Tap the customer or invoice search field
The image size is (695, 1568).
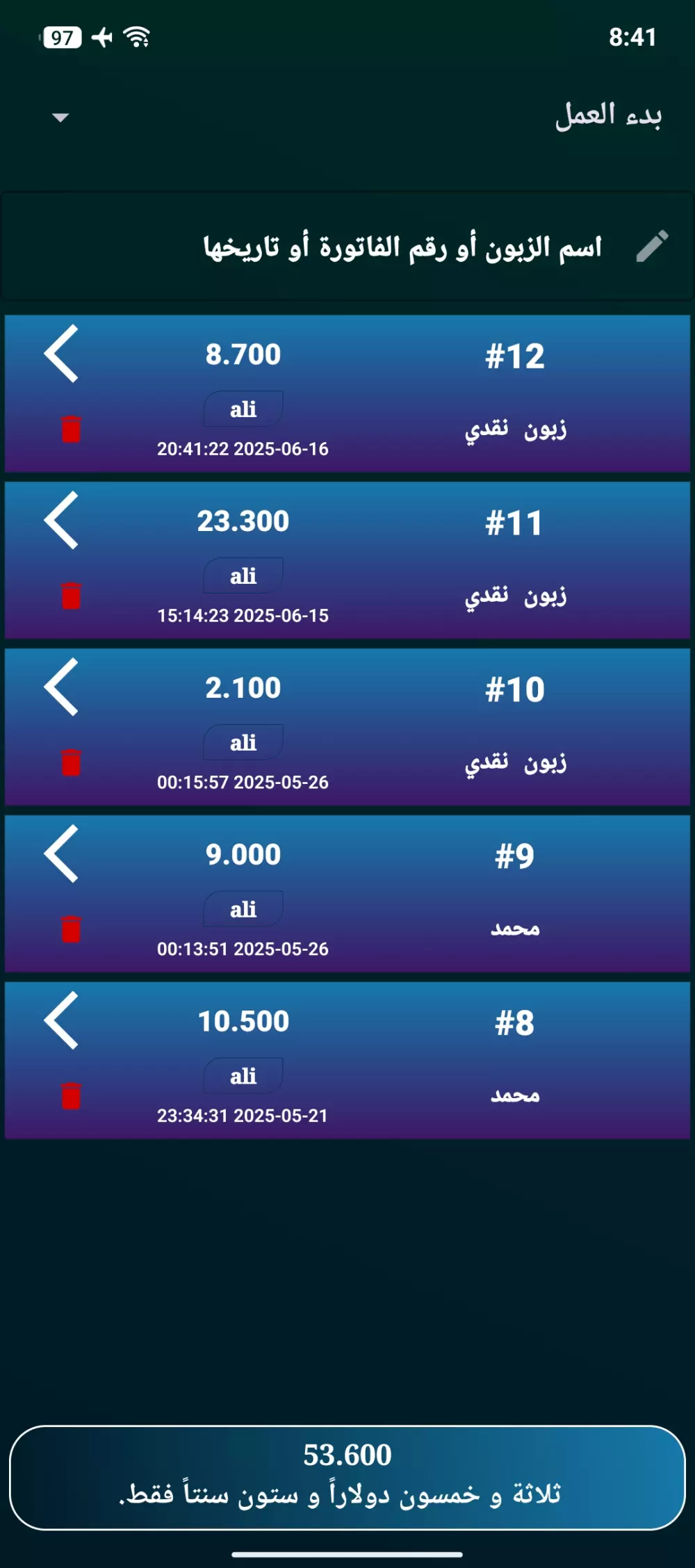pos(402,247)
